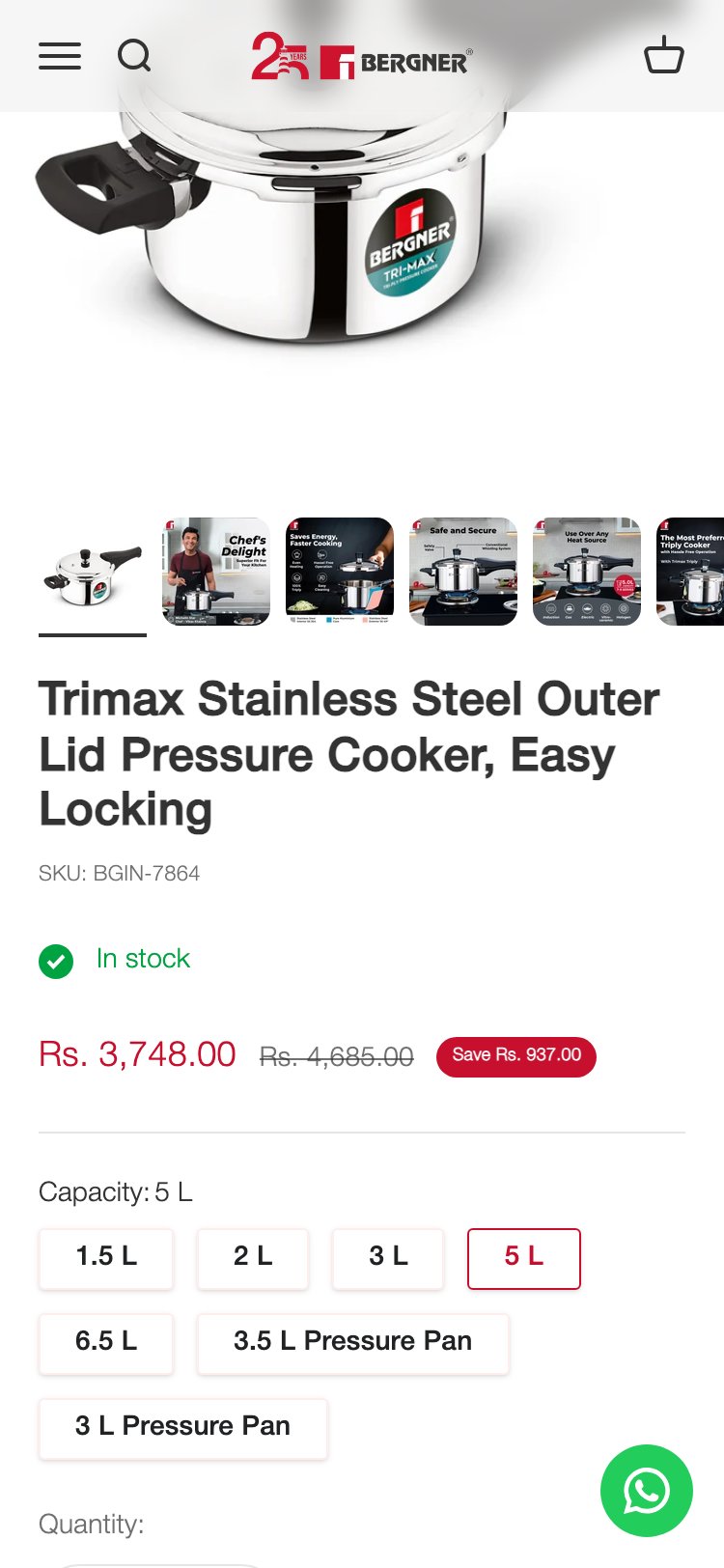The width and height of the screenshot is (724, 1568).
Task: Open the hamburger navigation menu
Action: click(60, 57)
